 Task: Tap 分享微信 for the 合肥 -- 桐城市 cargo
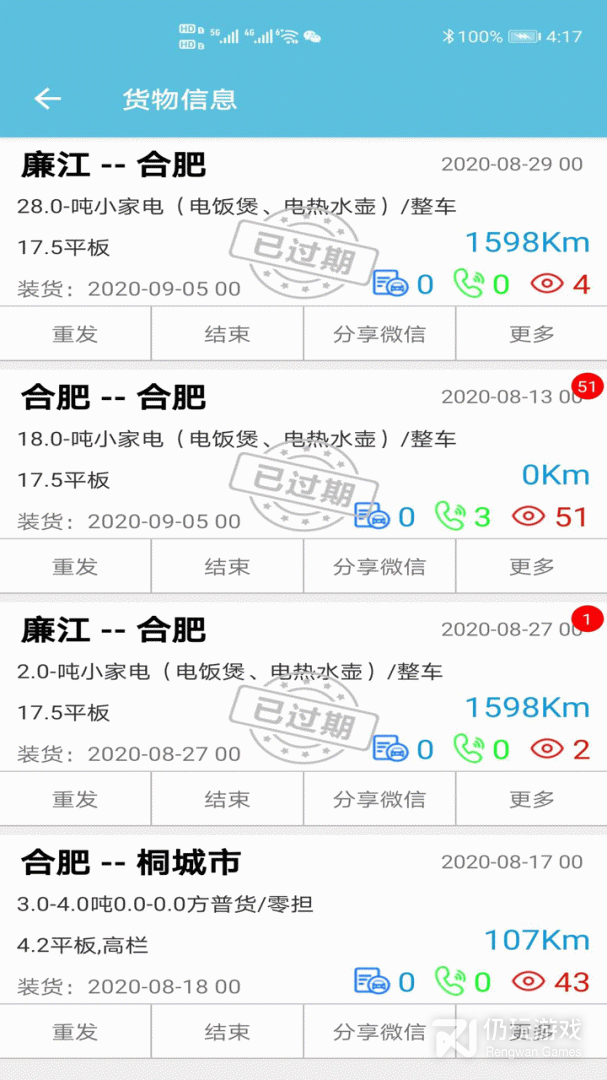pyautogui.click(x=380, y=1032)
